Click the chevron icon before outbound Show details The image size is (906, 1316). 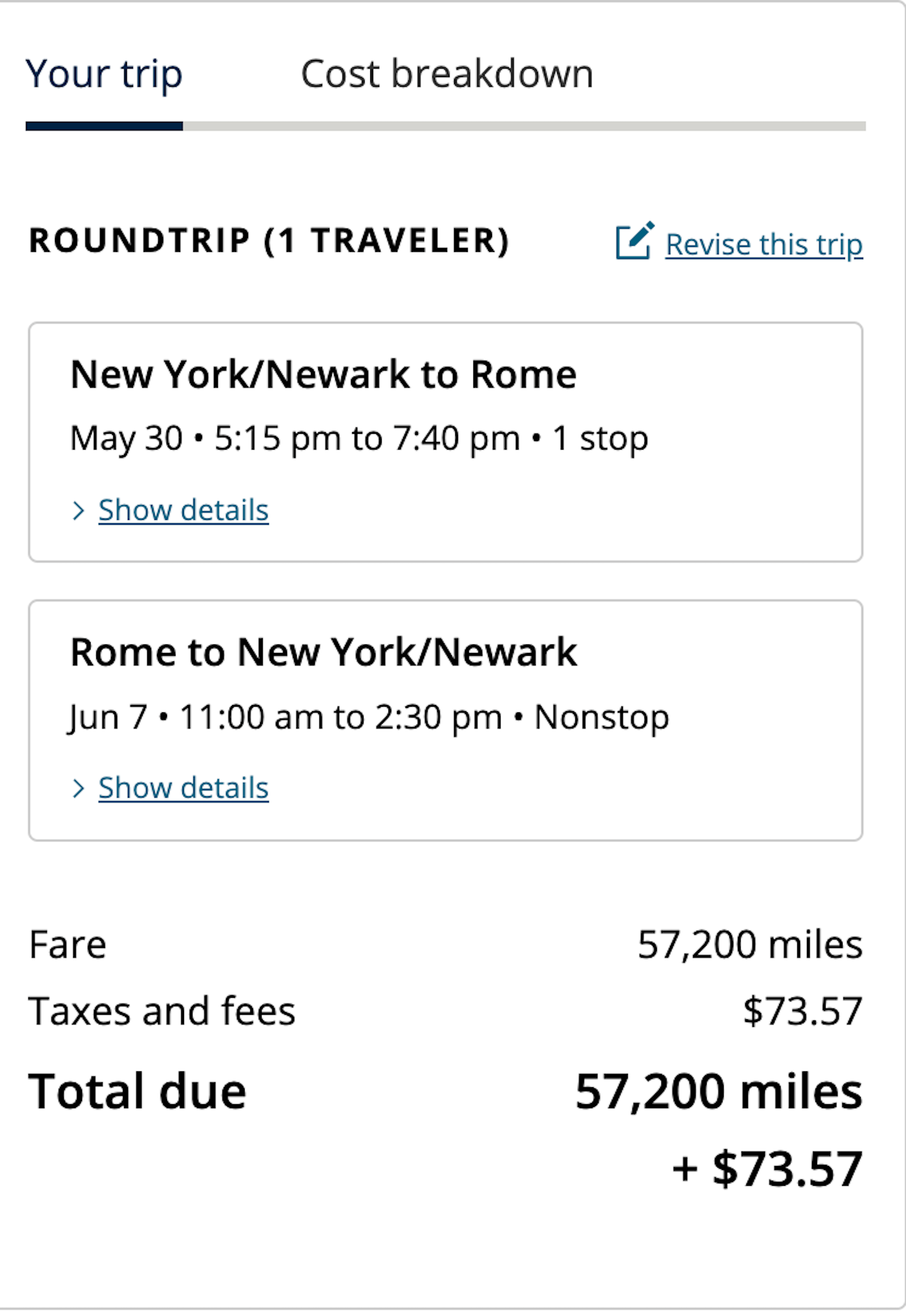[79, 510]
